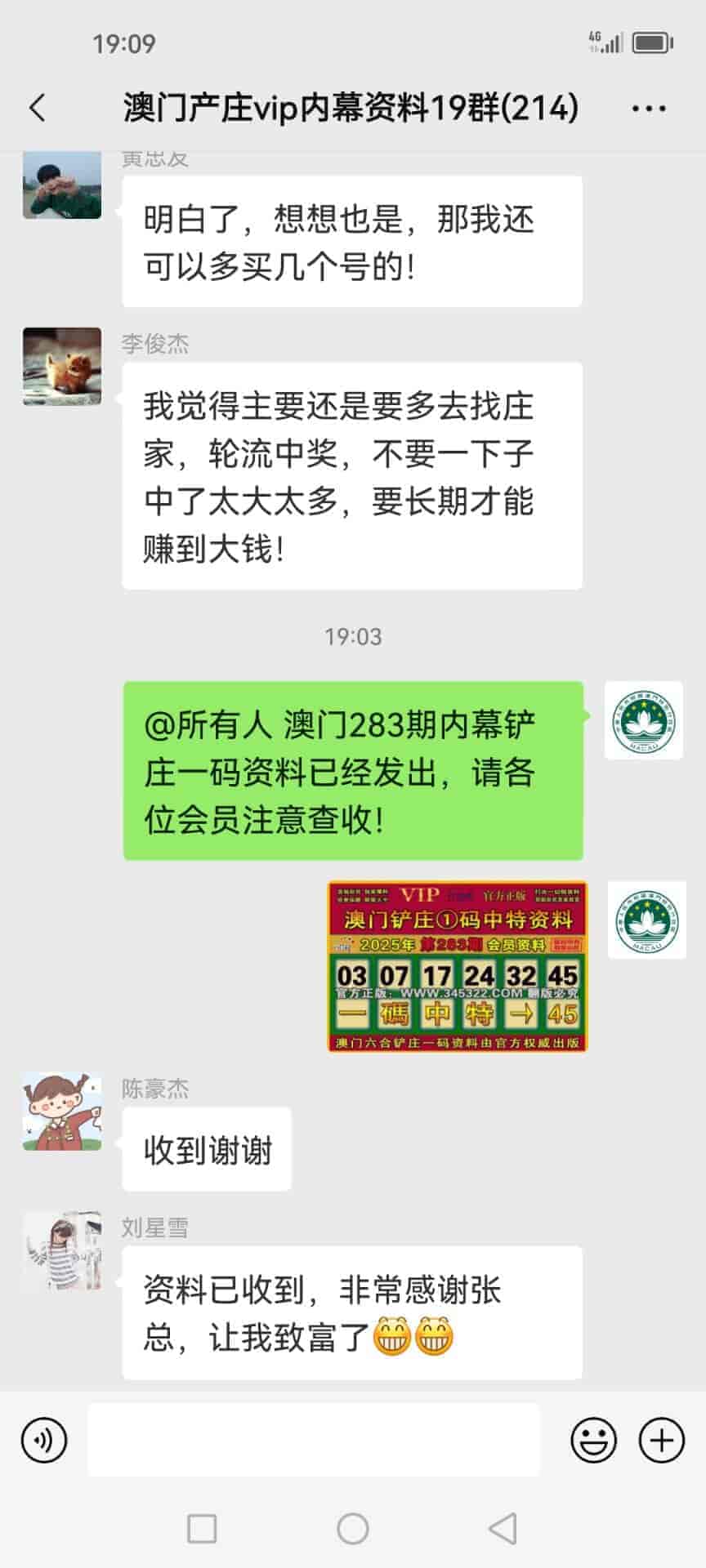This screenshot has width=706, height=1568.
Task: Open 陈豪杰's profile avatar
Action: 62,1111
